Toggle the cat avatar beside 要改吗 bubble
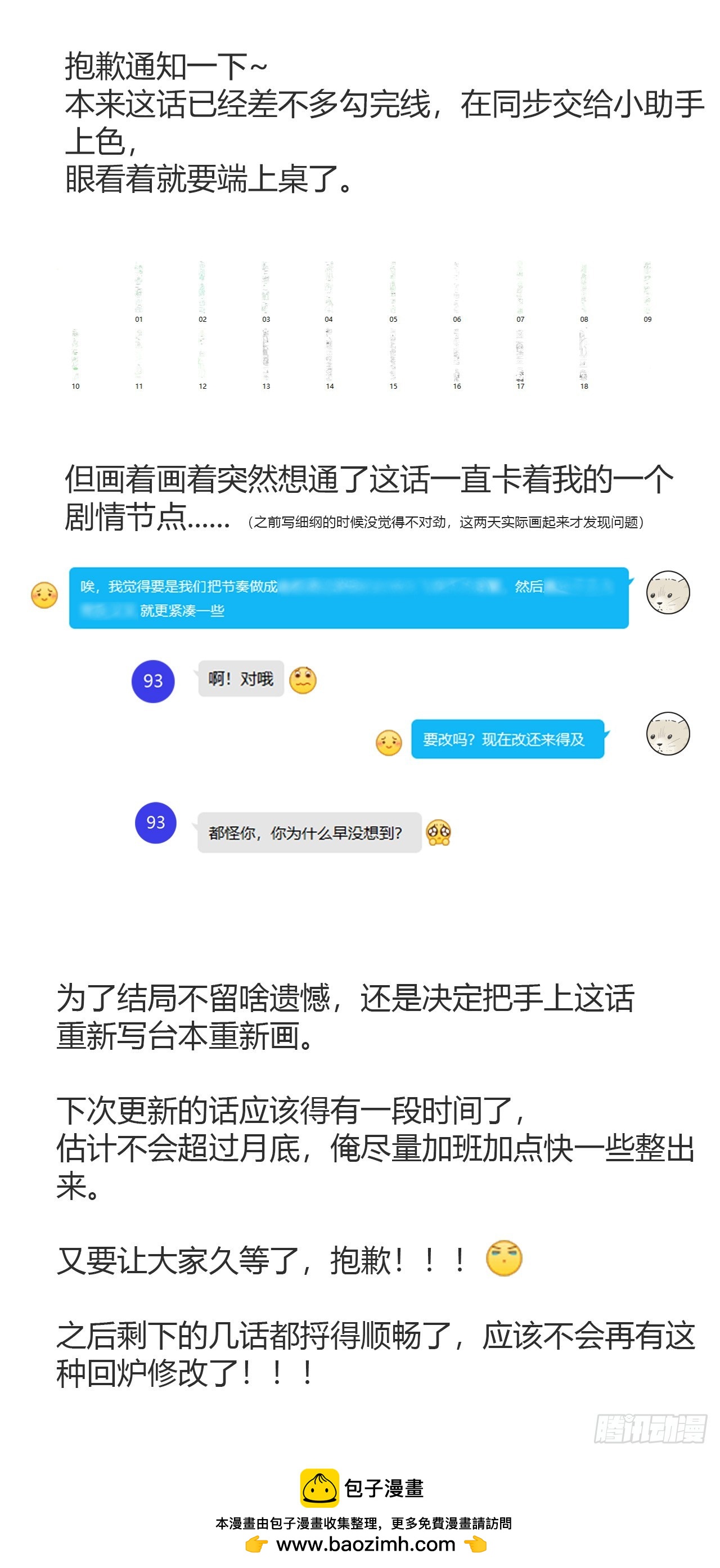720x1568 pixels. (x=668, y=736)
